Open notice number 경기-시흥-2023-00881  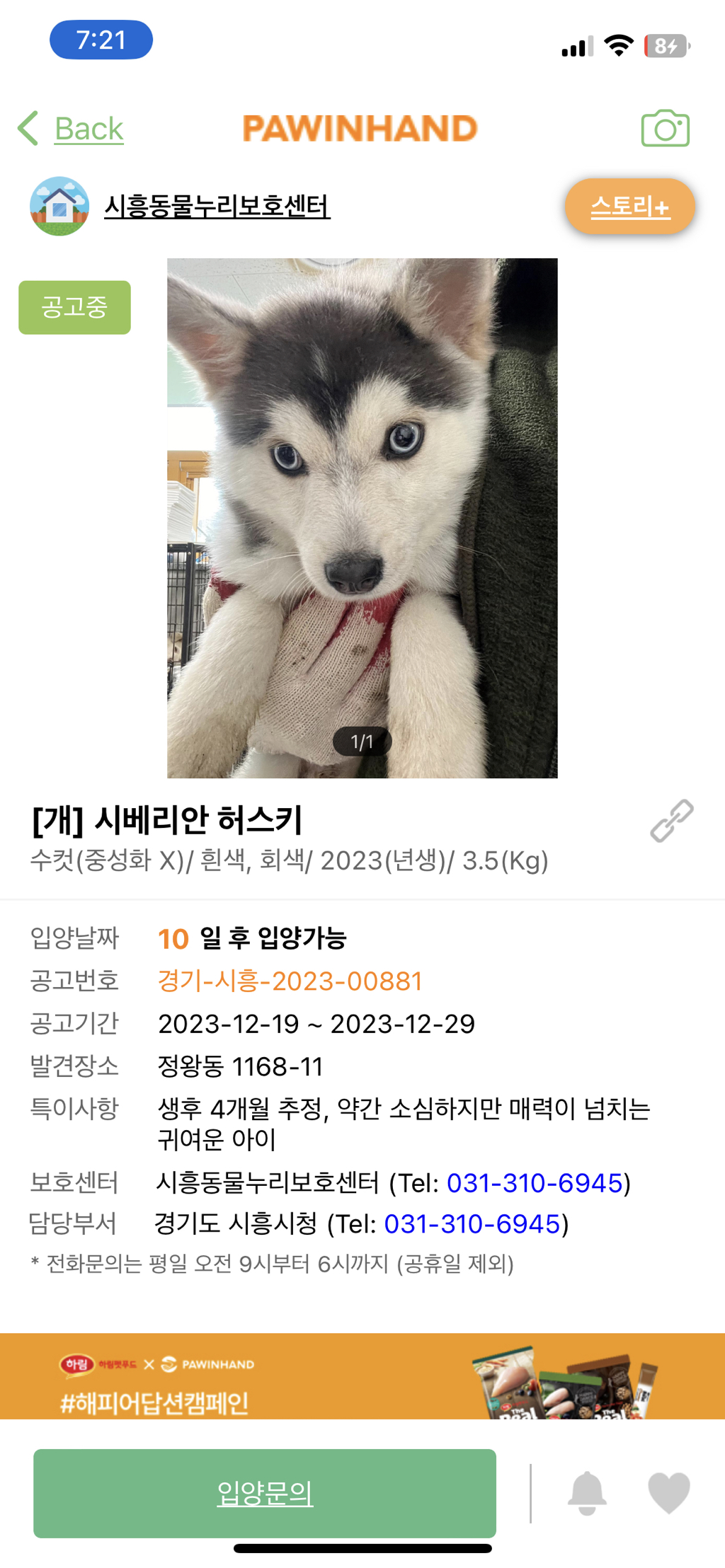tap(290, 981)
